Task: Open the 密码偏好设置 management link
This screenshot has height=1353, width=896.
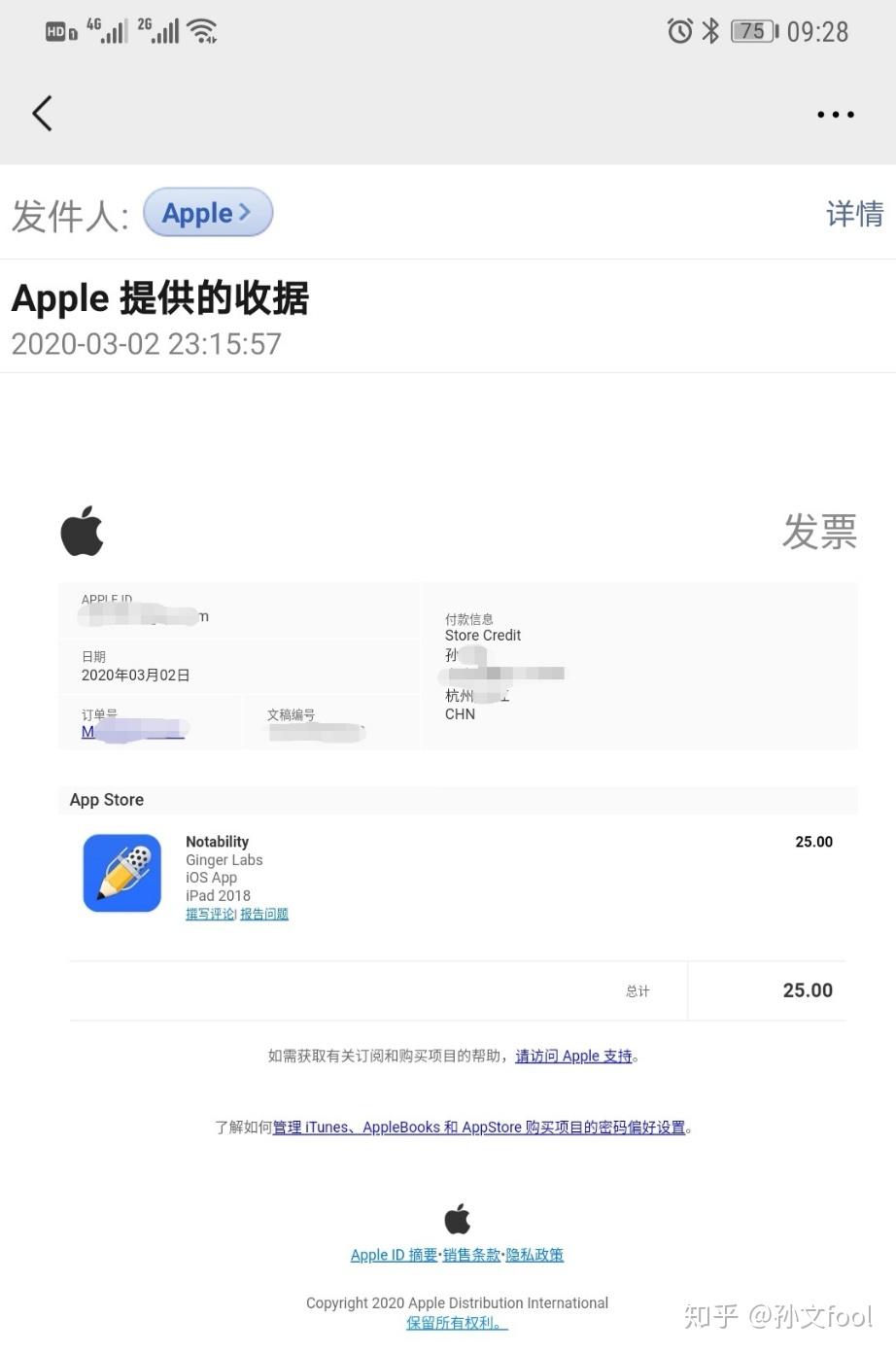Action: (479, 1127)
